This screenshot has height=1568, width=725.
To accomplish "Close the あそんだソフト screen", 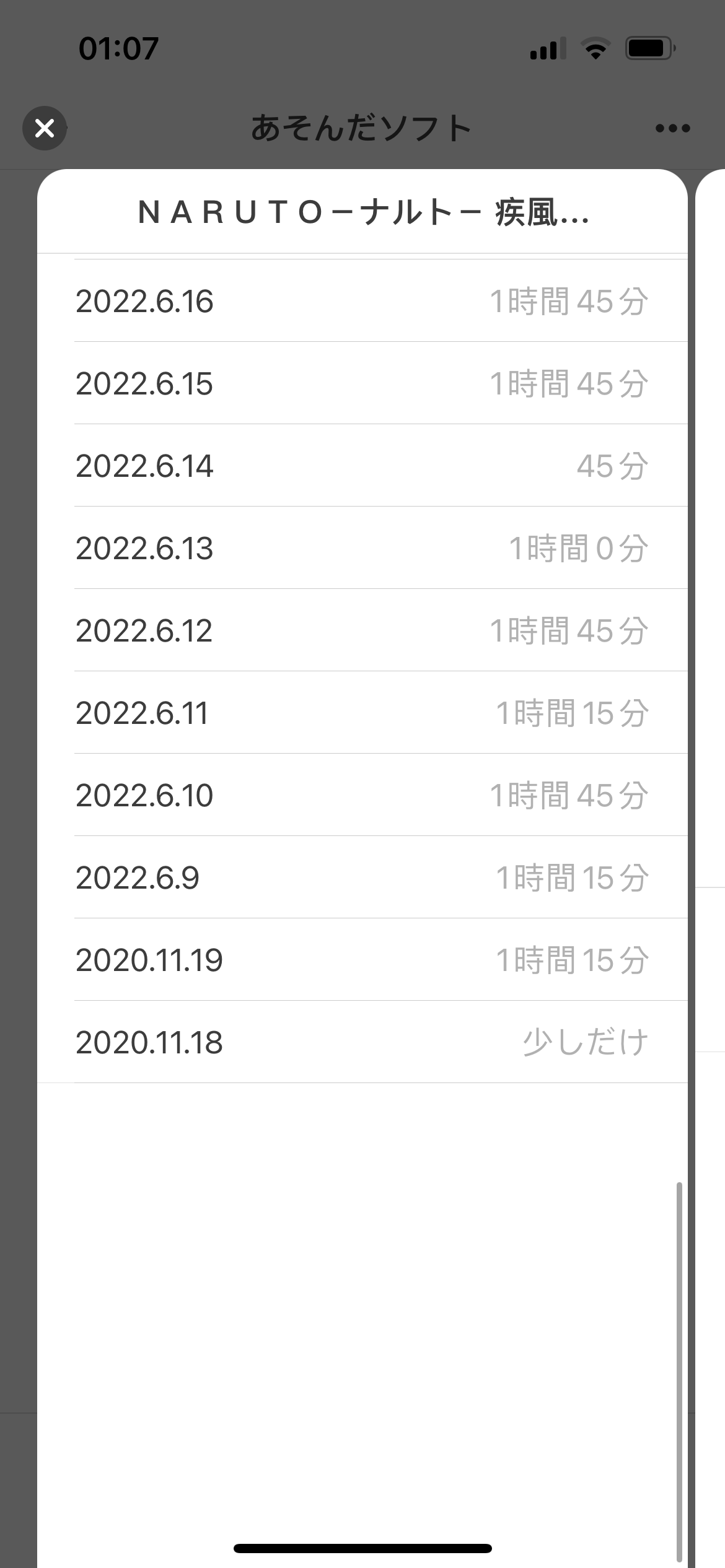I will (45, 128).
